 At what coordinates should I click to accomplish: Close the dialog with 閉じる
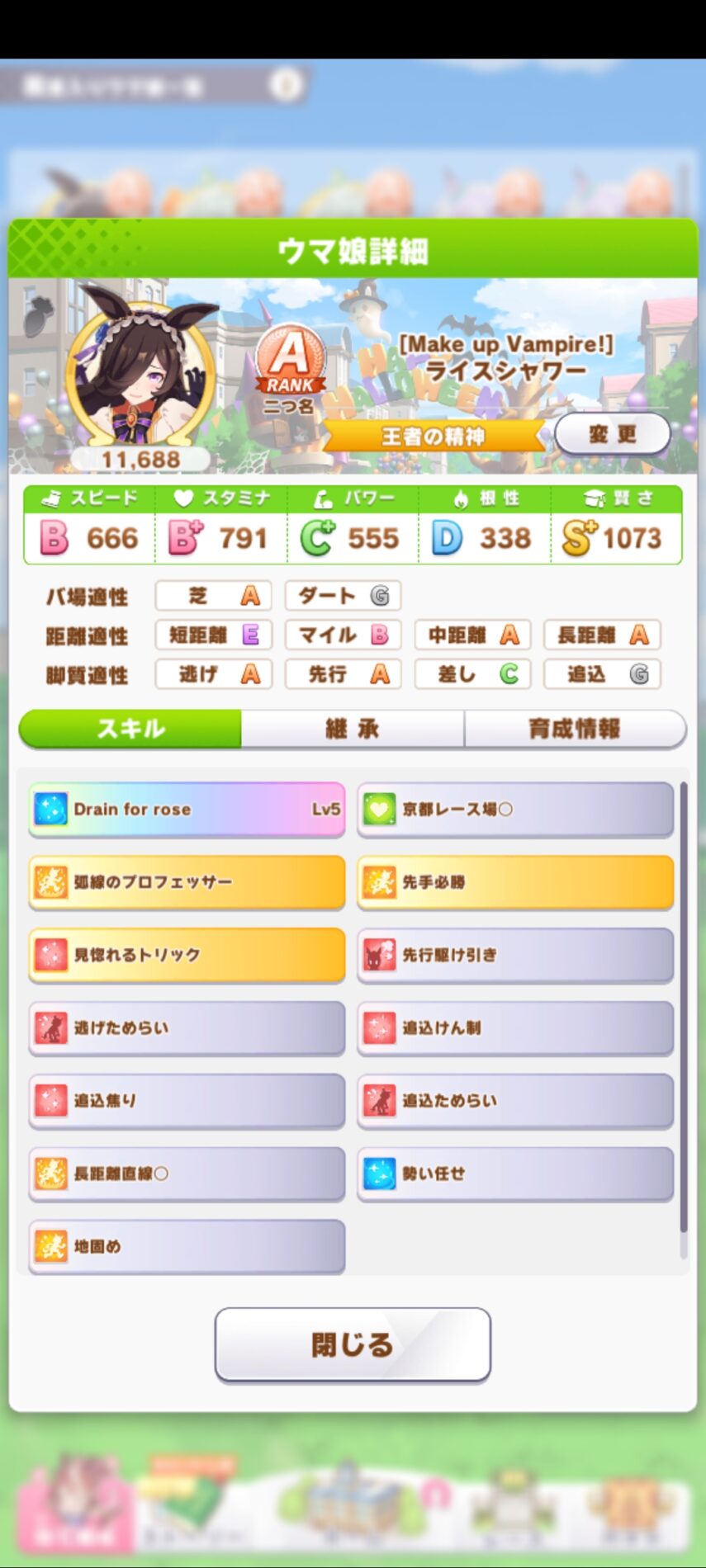click(353, 1344)
